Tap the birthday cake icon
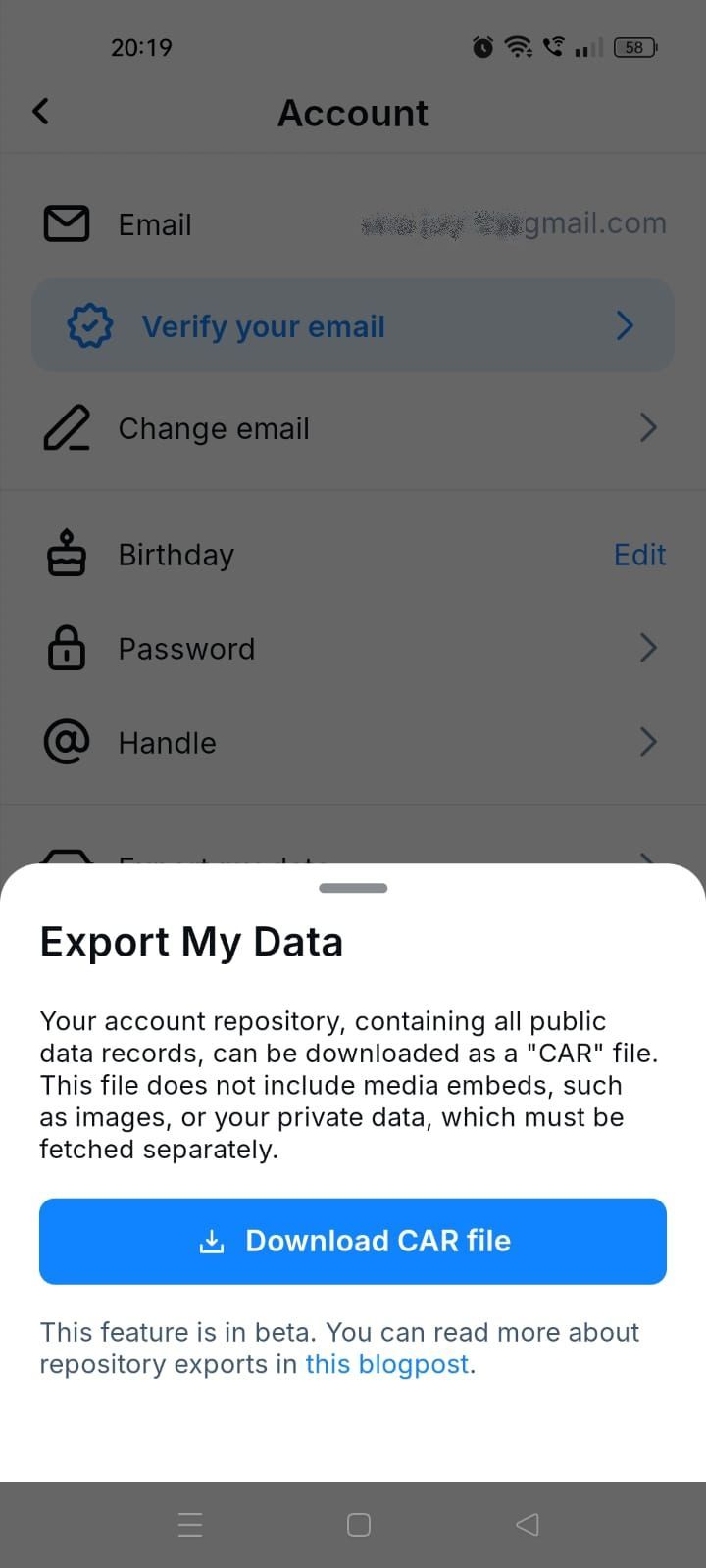 [65, 554]
